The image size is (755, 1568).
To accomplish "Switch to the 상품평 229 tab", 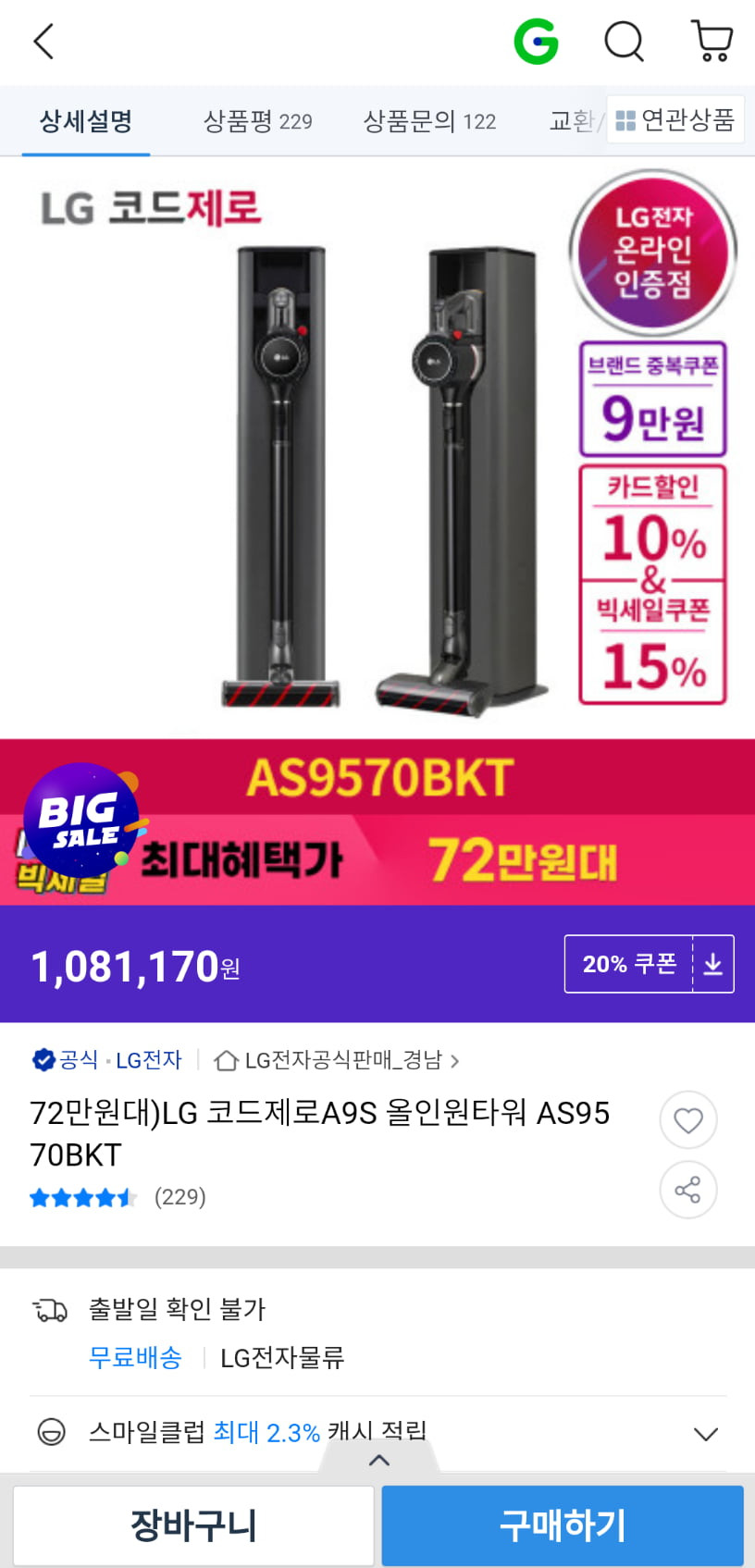I will click(x=257, y=121).
